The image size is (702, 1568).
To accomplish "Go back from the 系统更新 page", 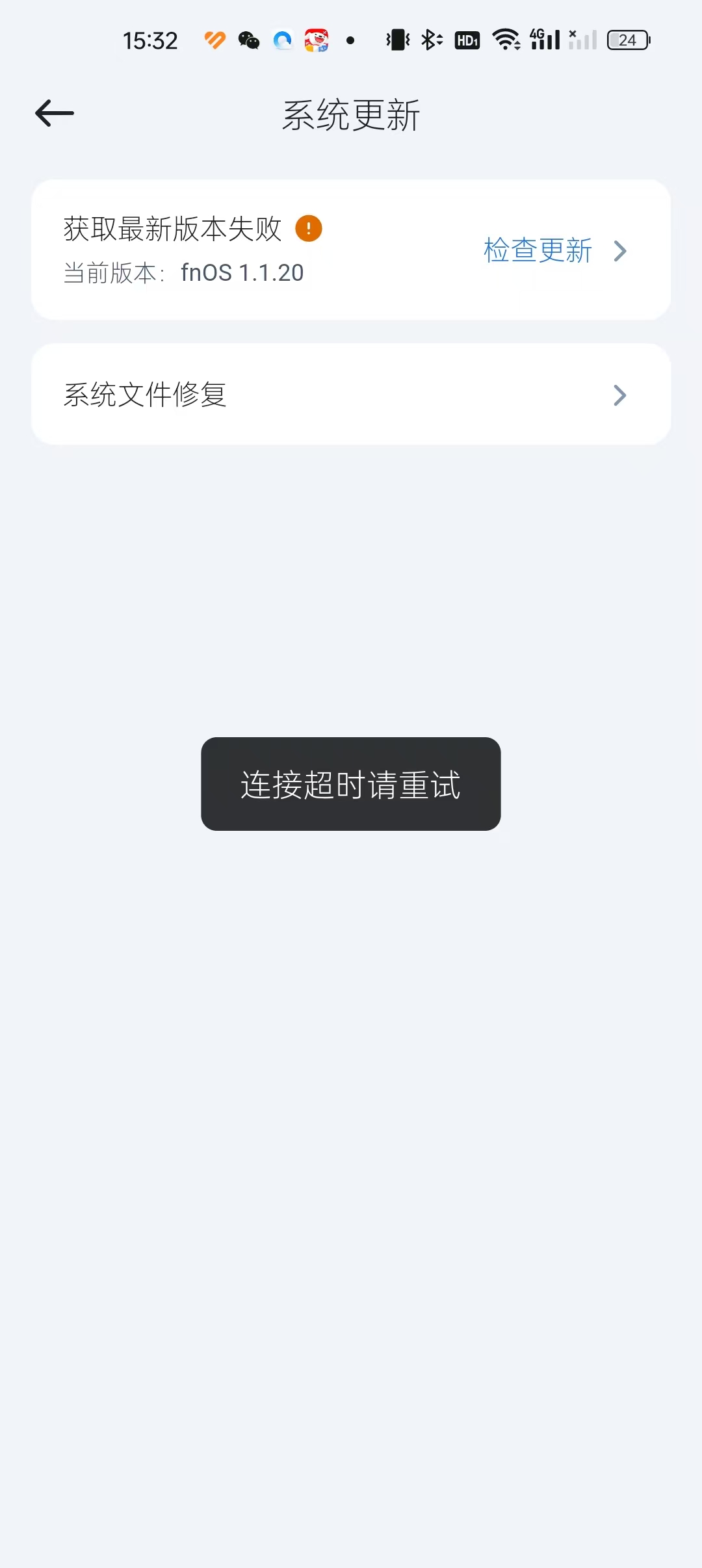I will tap(55, 114).
